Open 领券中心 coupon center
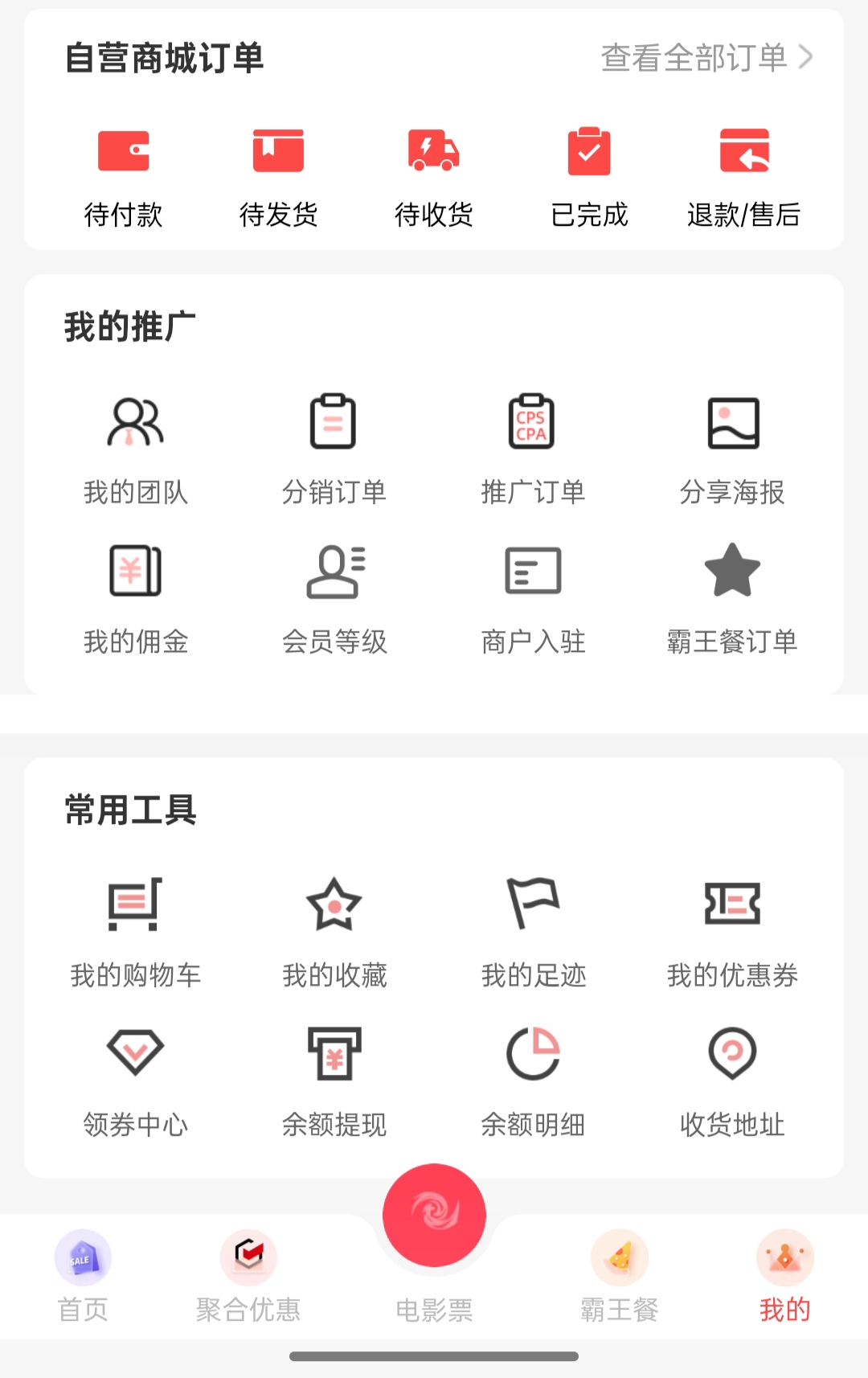 click(x=137, y=1077)
